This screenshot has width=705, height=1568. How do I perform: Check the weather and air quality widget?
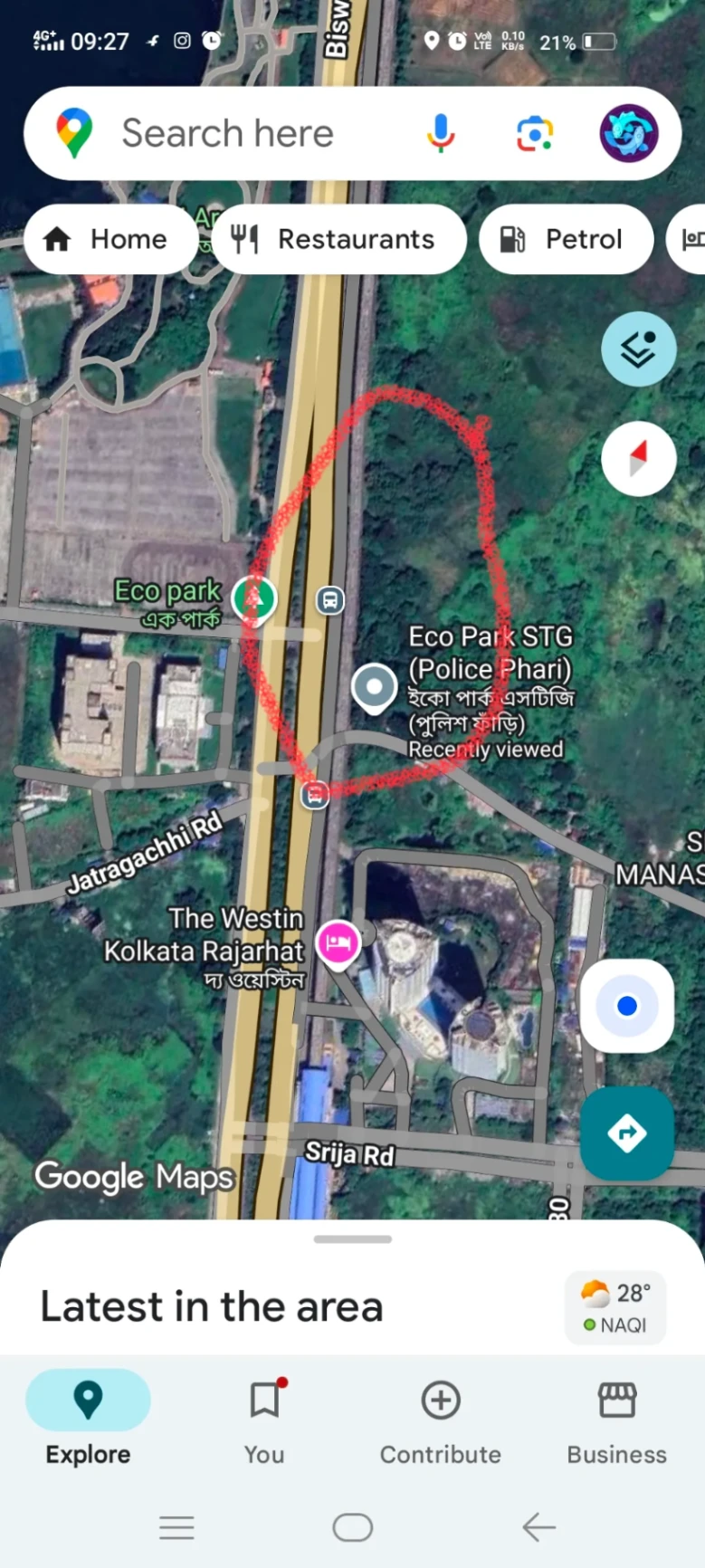point(615,1307)
